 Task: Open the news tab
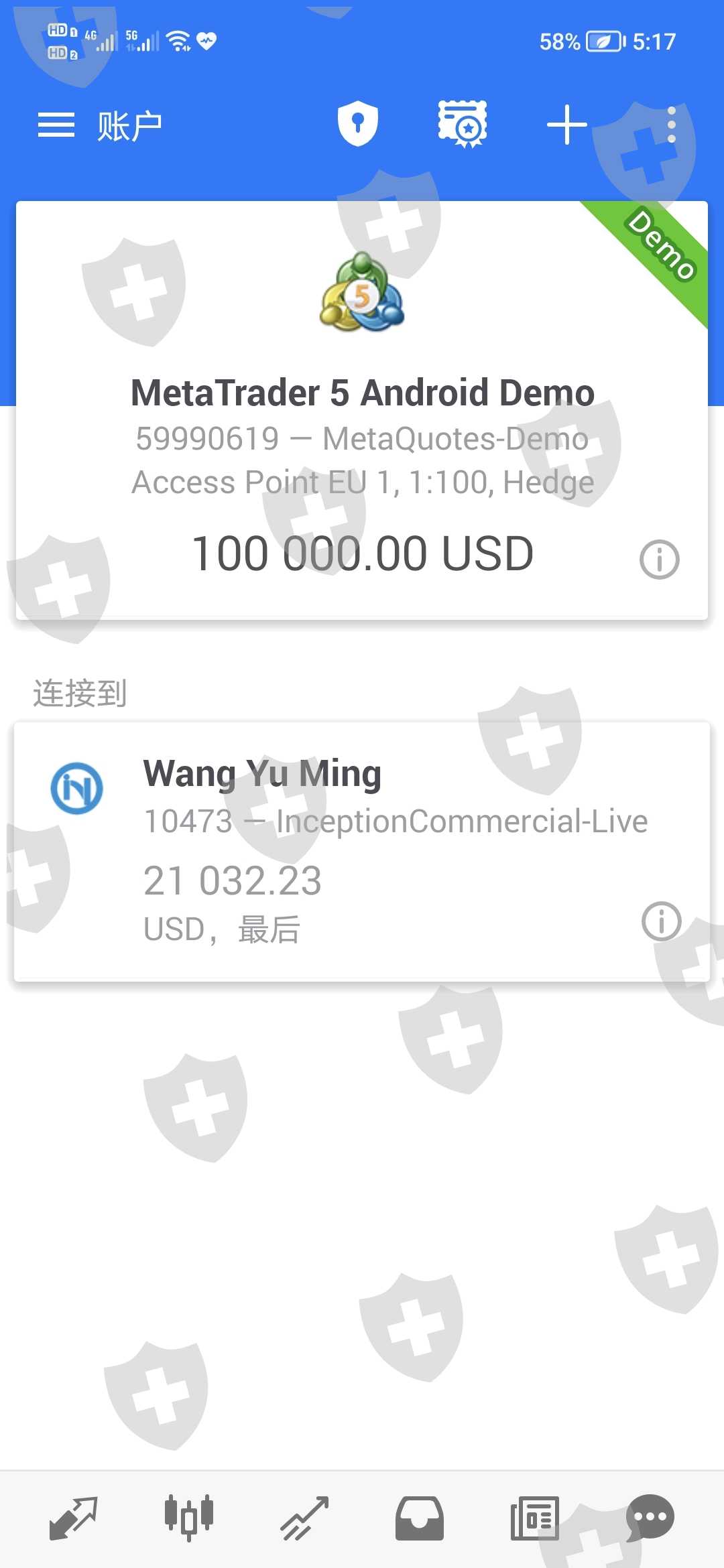pyautogui.click(x=535, y=1518)
